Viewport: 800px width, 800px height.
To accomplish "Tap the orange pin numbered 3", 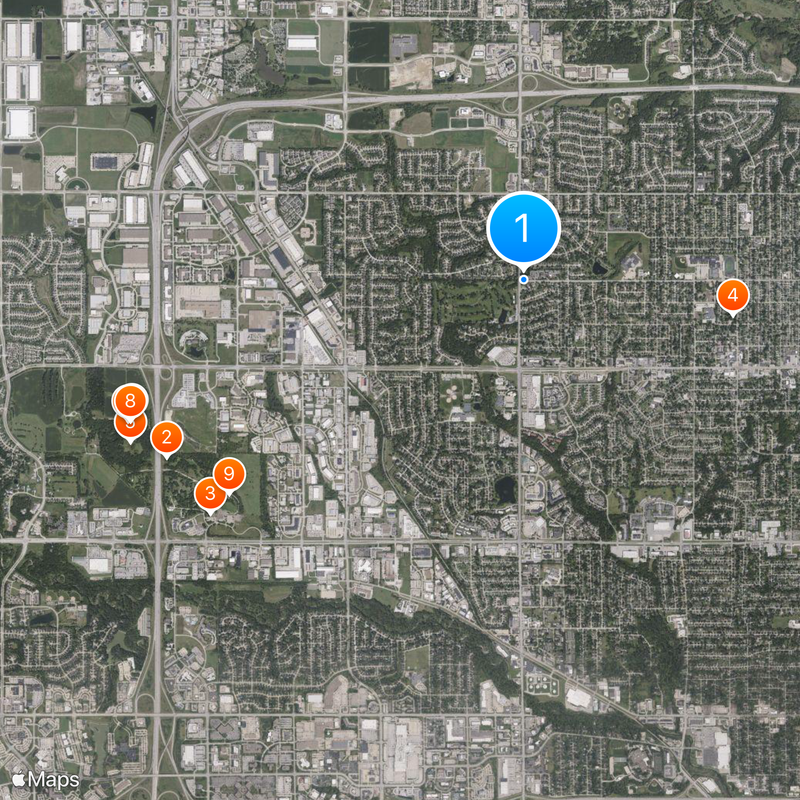I will point(209,493).
